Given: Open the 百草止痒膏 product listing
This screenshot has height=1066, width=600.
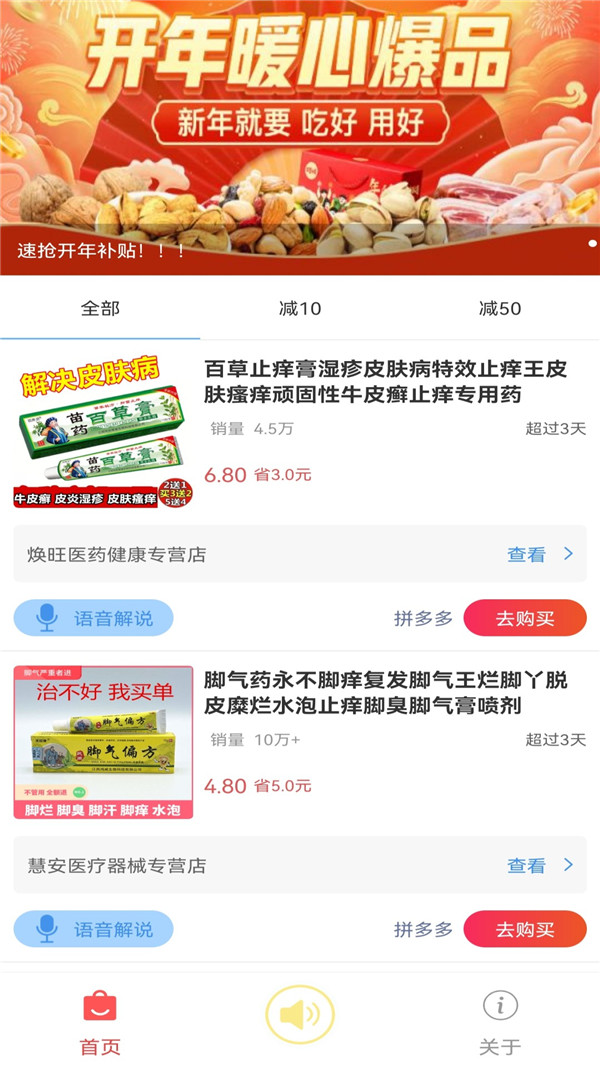Looking at the screenshot, I should 385,382.
